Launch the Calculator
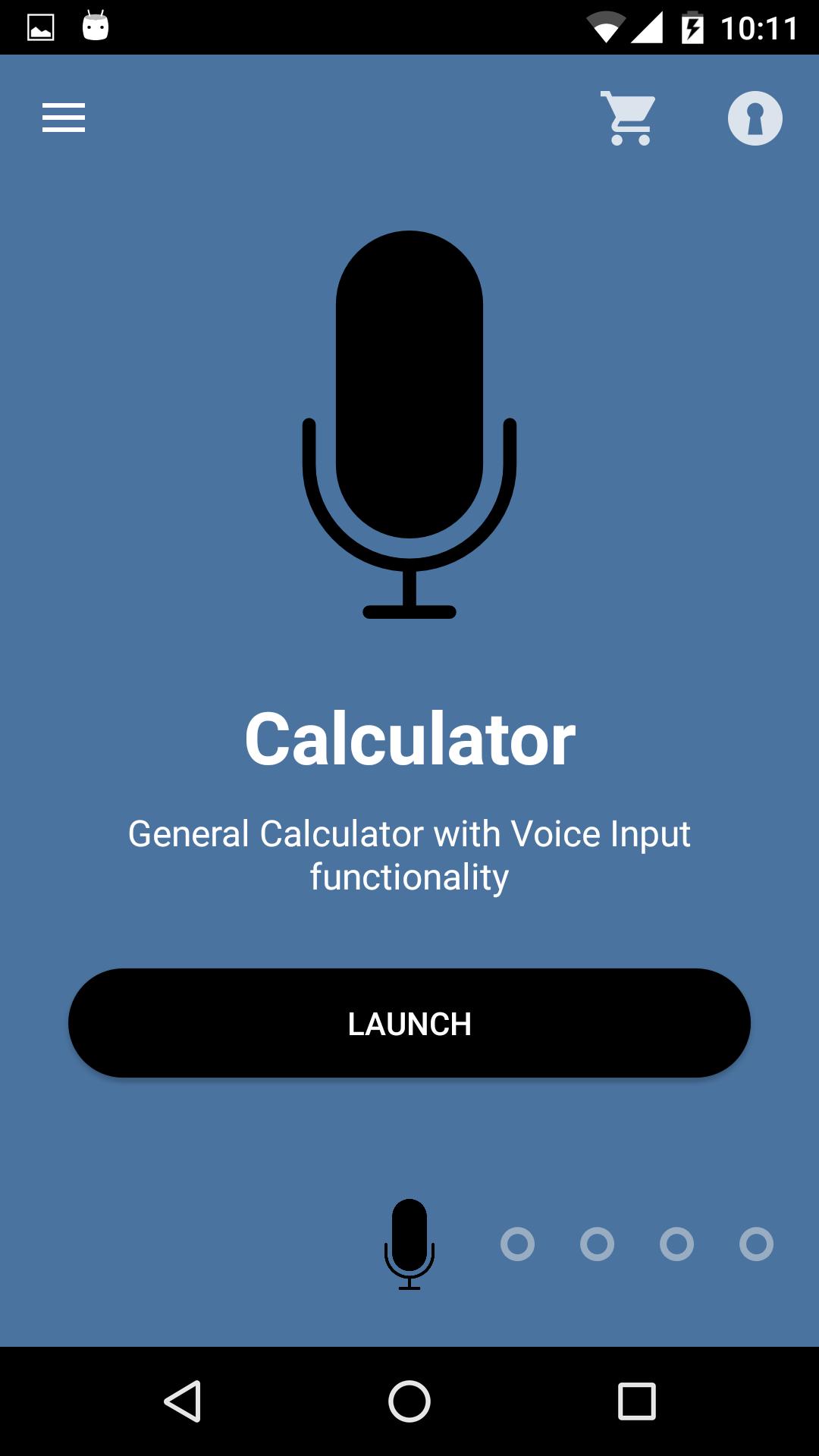 [409, 1024]
